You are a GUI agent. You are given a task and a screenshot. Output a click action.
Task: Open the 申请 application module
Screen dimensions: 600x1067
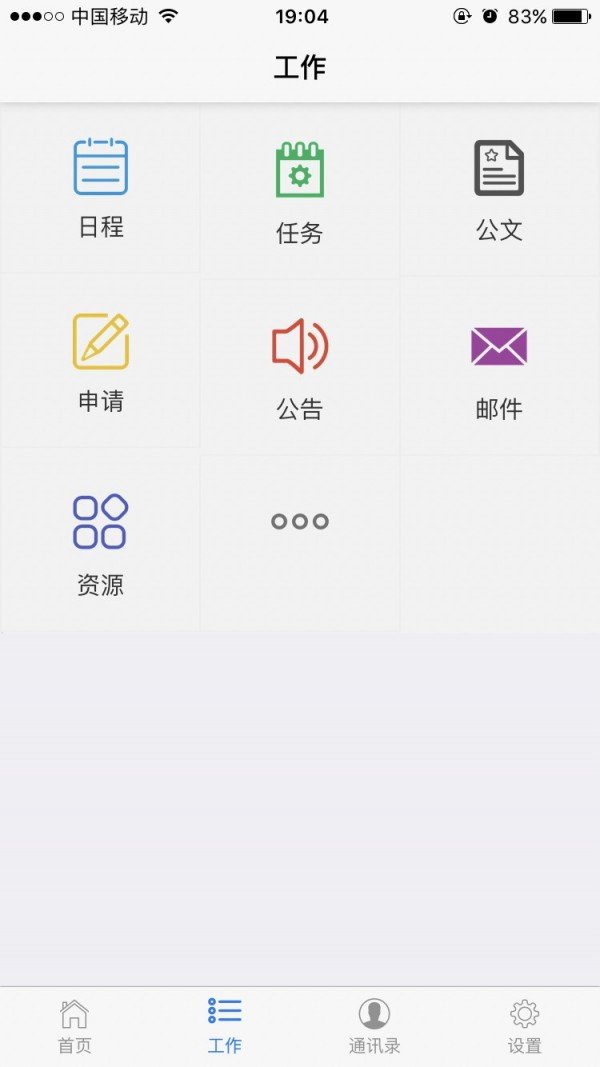click(x=100, y=361)
